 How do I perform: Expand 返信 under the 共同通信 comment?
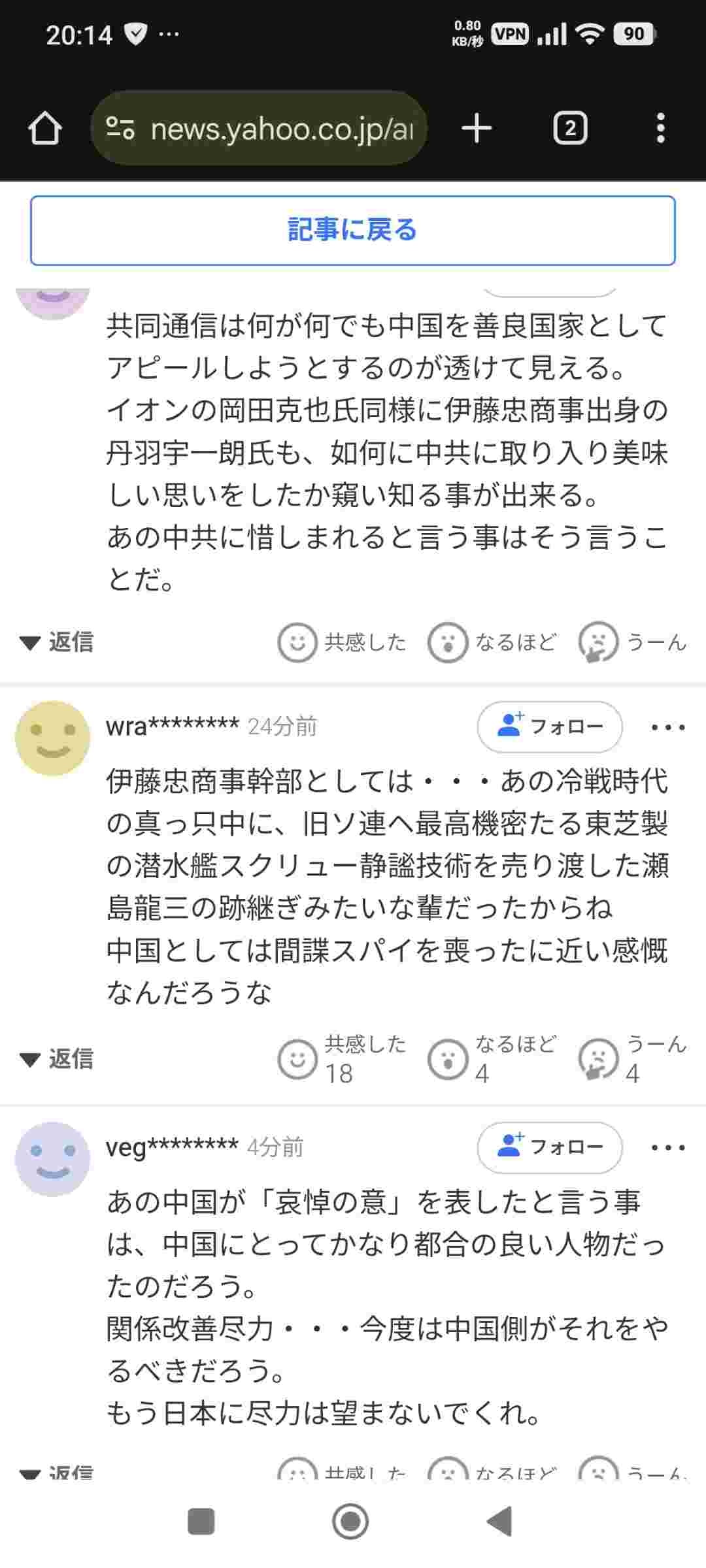pyautogui.click(x=57, y=642)
